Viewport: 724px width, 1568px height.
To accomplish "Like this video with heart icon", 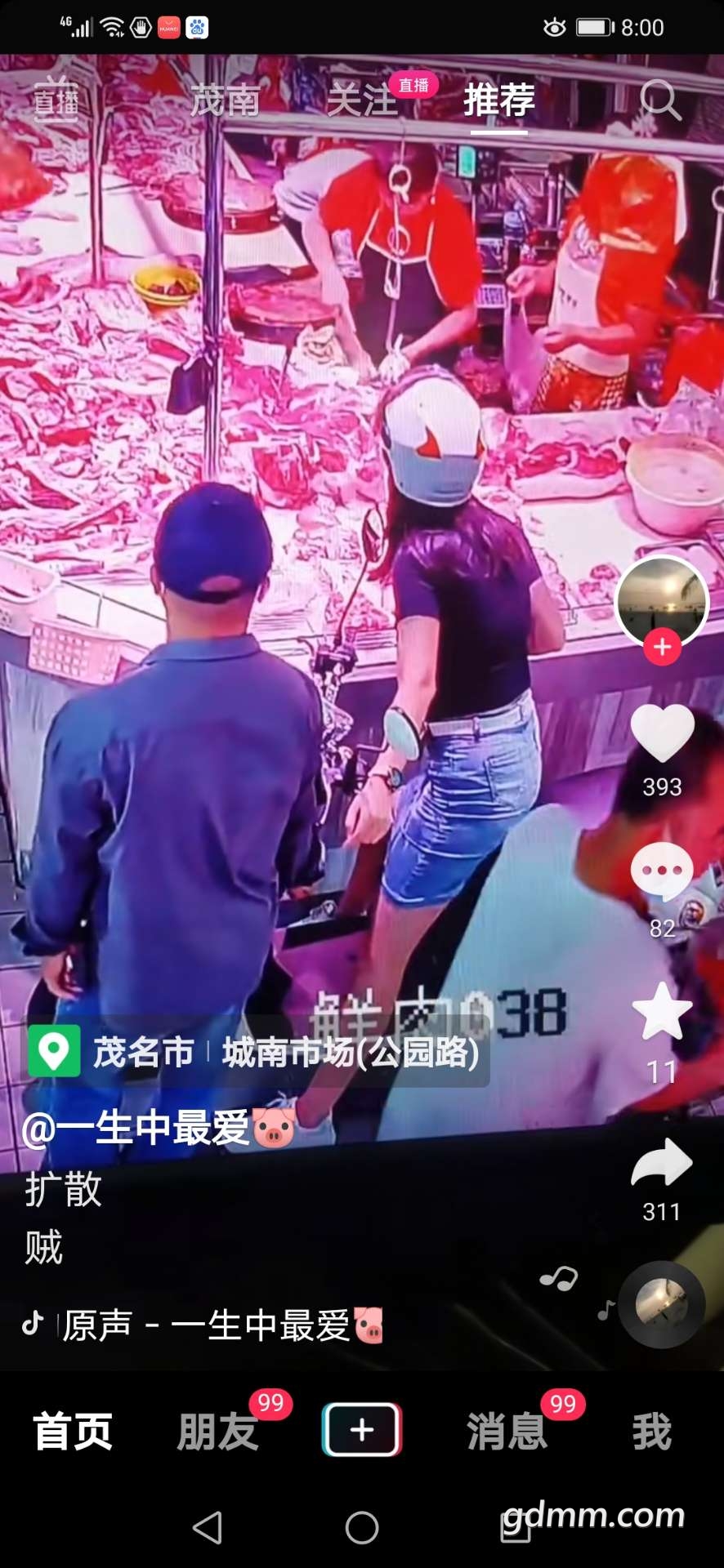I will 662,733.
